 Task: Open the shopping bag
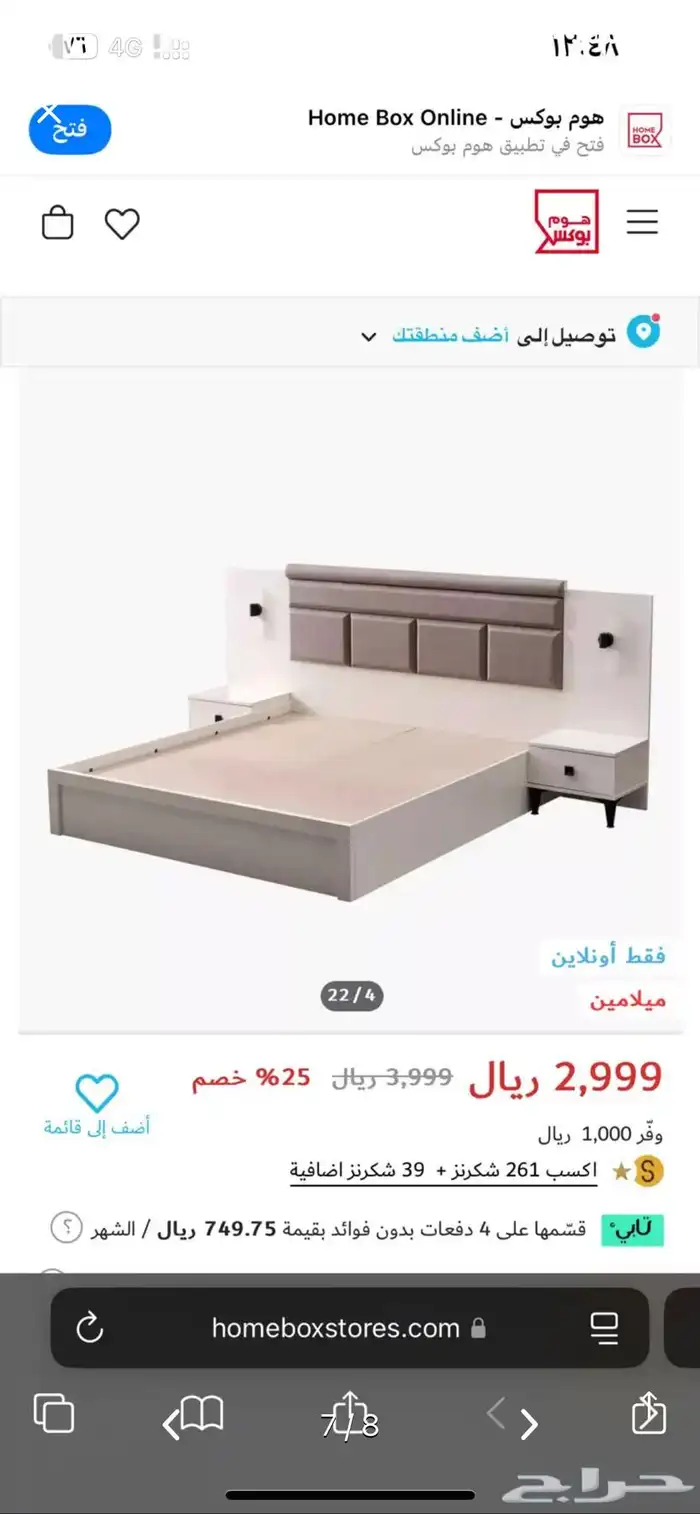click(58, 222)
